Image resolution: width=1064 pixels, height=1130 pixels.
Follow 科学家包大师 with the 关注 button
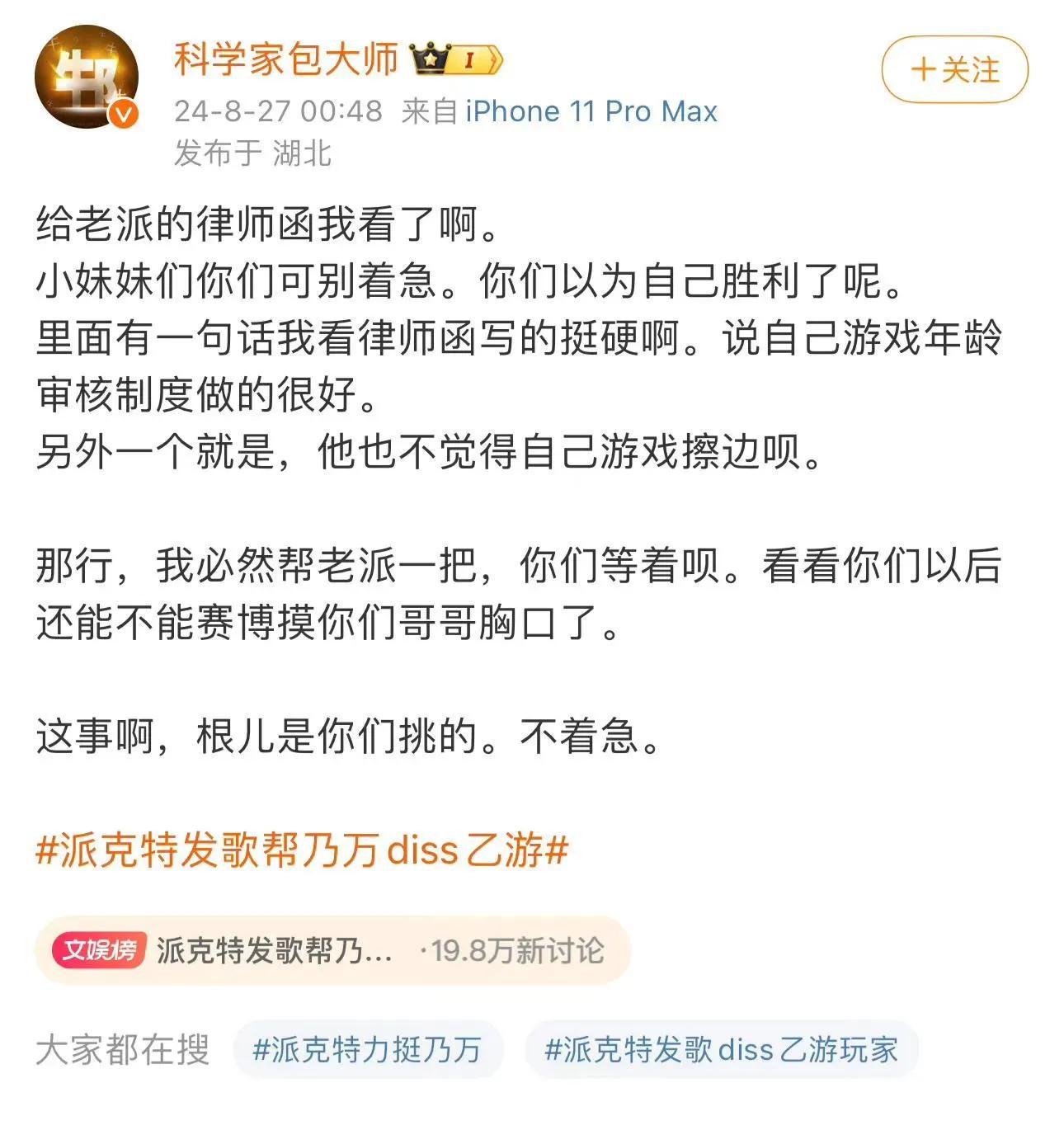click(954, 70)
